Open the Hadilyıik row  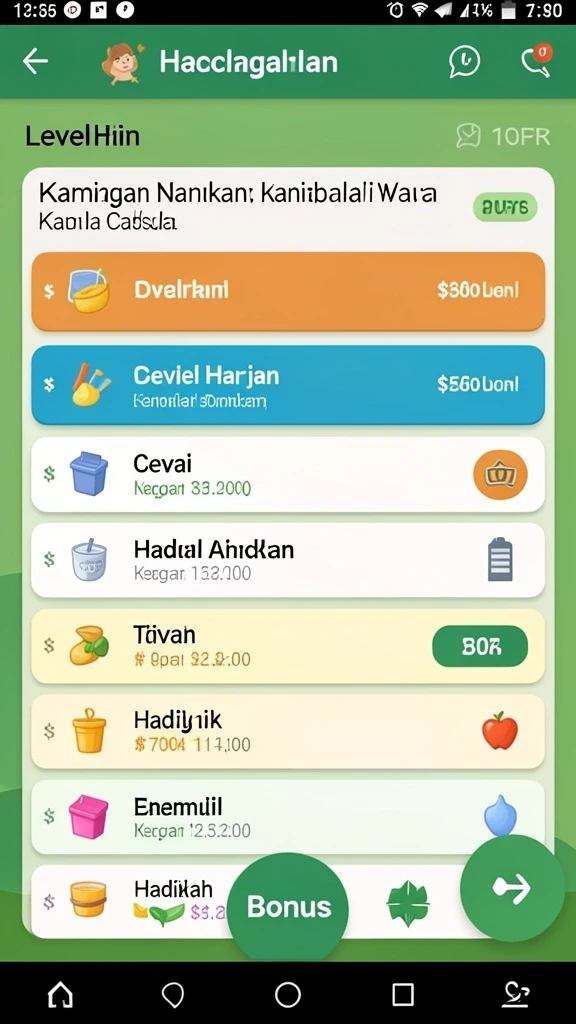point(288,731)
